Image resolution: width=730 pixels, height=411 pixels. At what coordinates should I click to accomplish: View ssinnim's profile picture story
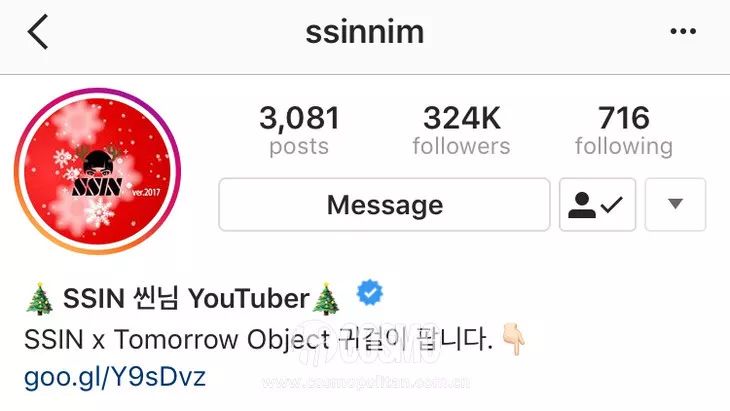[x=97, y=171]
